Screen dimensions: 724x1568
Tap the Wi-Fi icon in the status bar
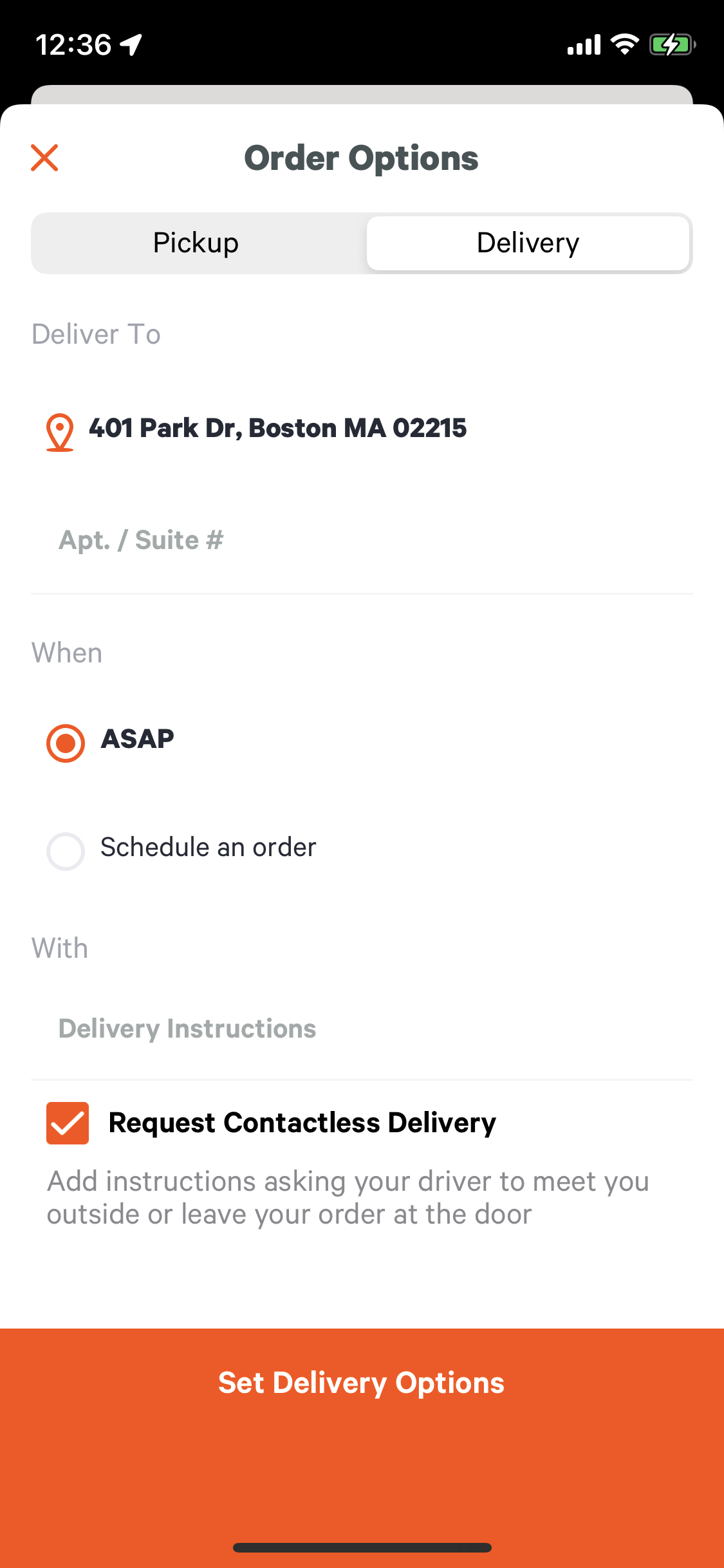click(623, 44)
